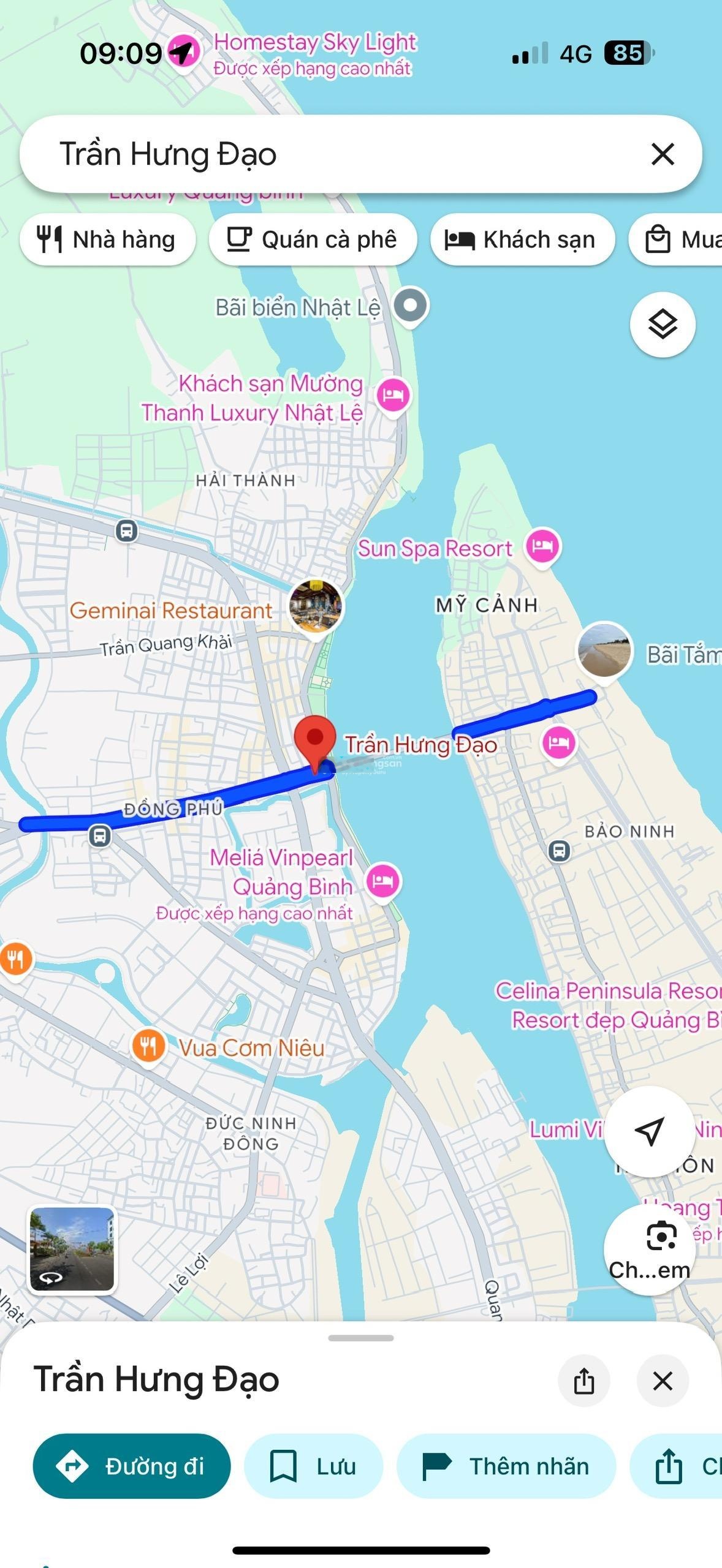Select the Sun Spa Resort pin
This screenshot has height=1568, width=722.
pyautogui.click(x=542, y=545)
